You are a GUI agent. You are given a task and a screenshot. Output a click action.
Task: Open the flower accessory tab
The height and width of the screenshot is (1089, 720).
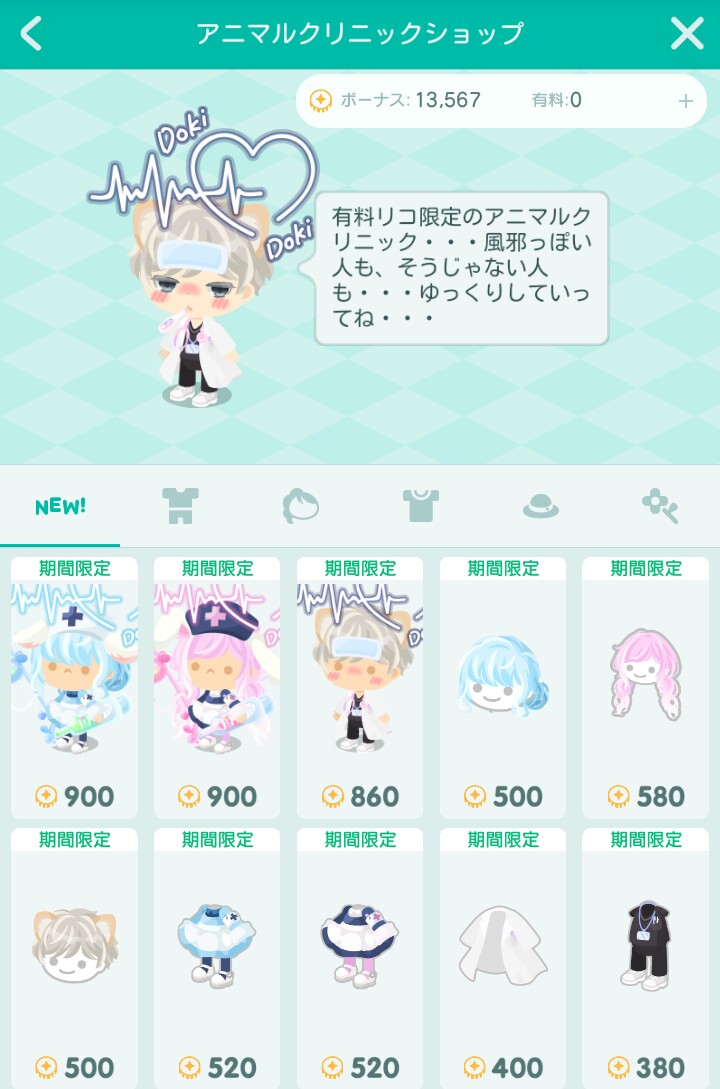[660, 506]
